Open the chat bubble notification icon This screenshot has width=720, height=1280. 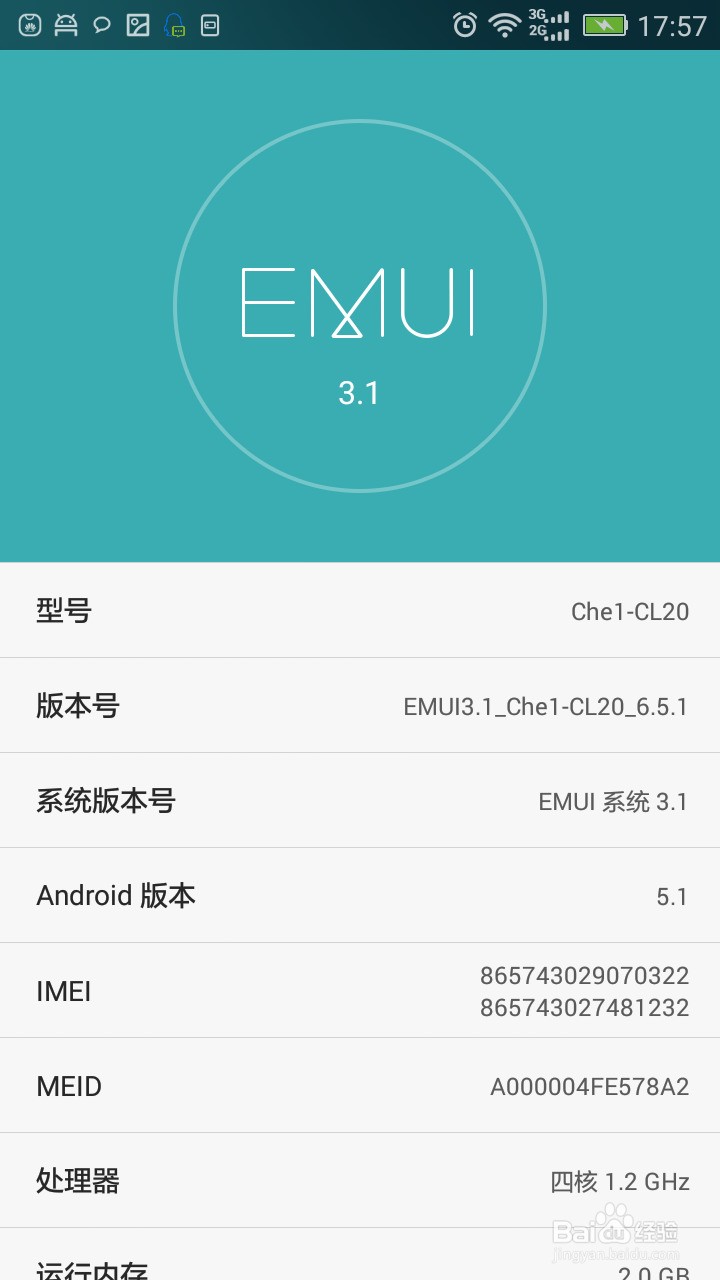[103, 25]
